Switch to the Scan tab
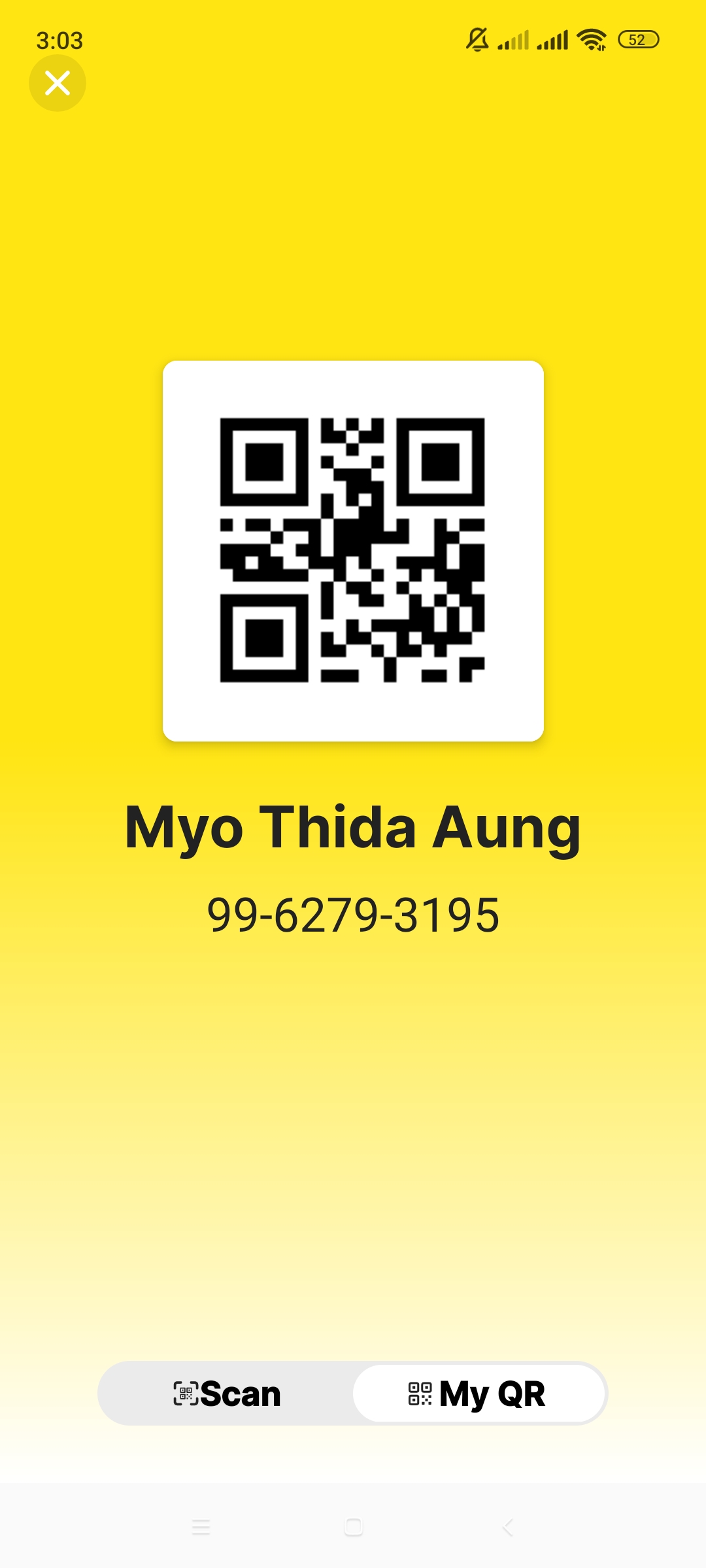706x1568 pixels. 227,1394
